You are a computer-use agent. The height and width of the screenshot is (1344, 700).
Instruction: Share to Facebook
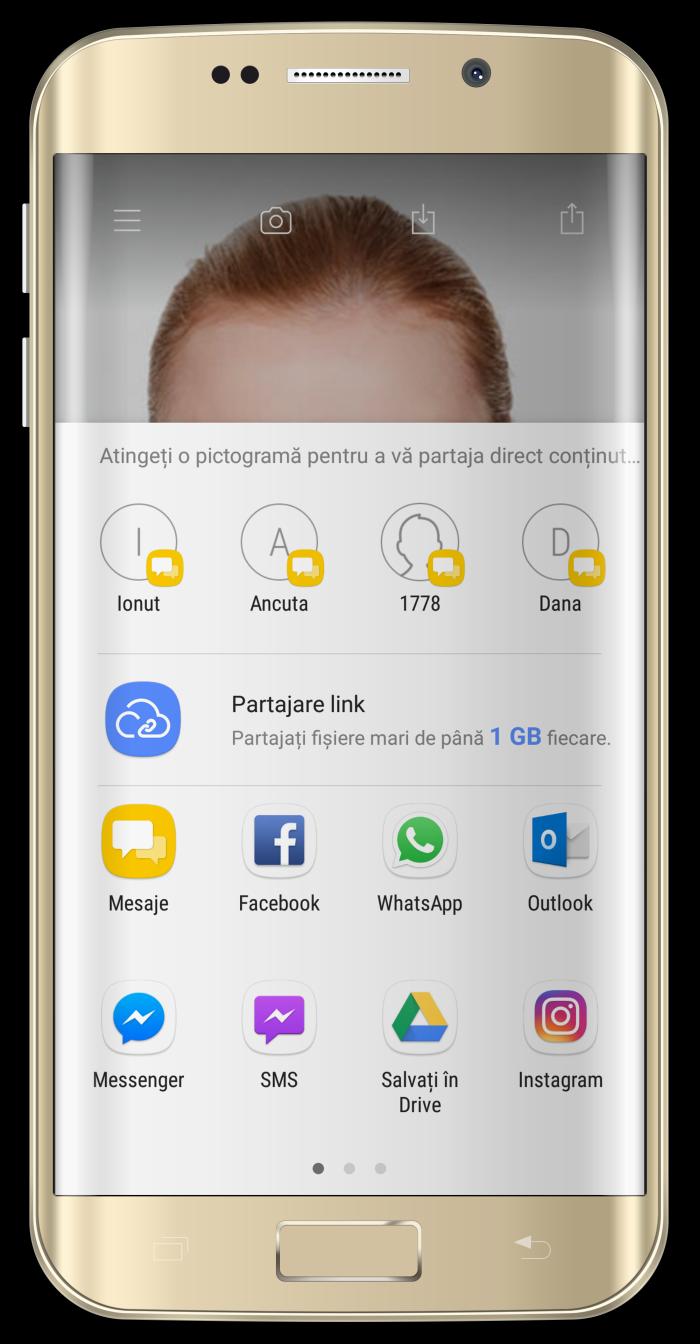(x=279, y=842)
